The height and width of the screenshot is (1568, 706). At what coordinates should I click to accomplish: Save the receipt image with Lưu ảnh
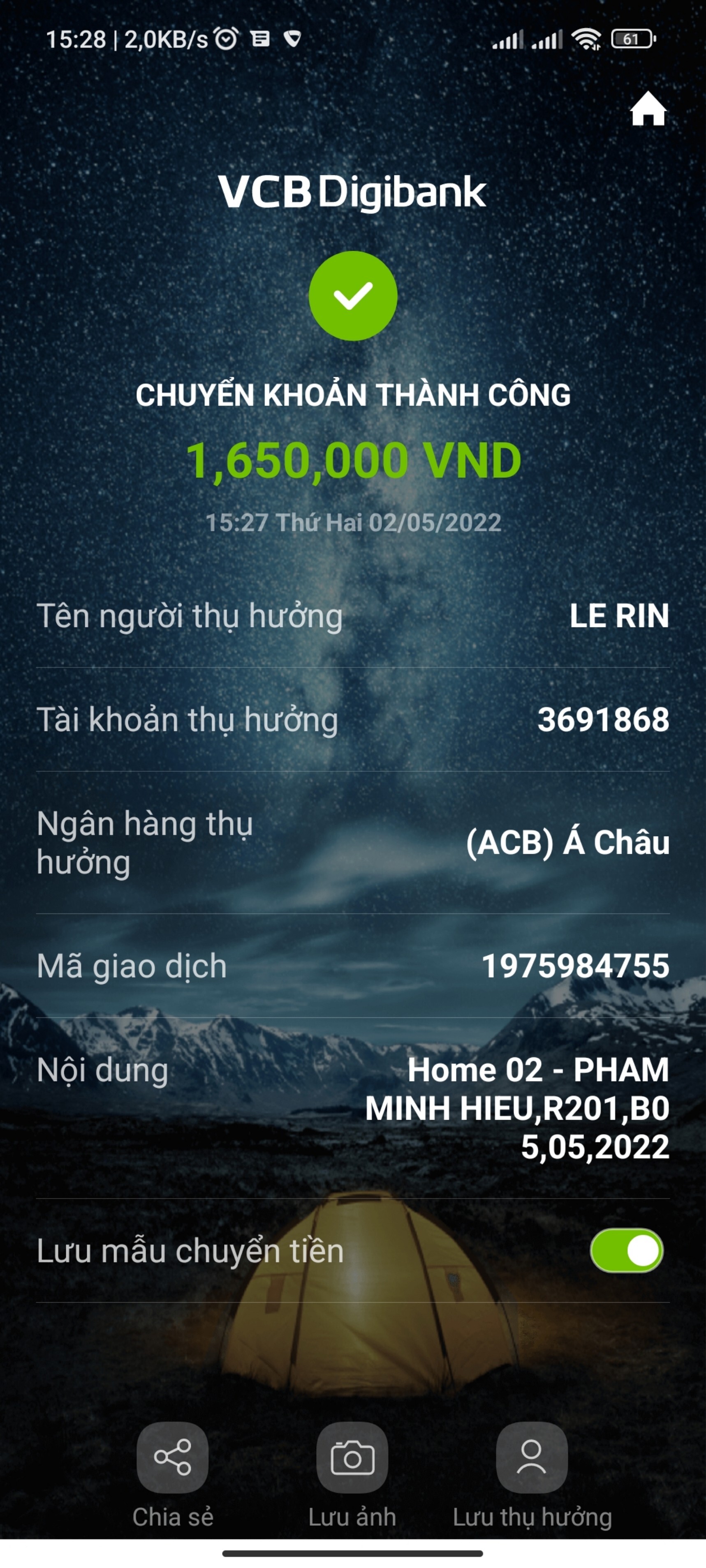pos(352,1457)
